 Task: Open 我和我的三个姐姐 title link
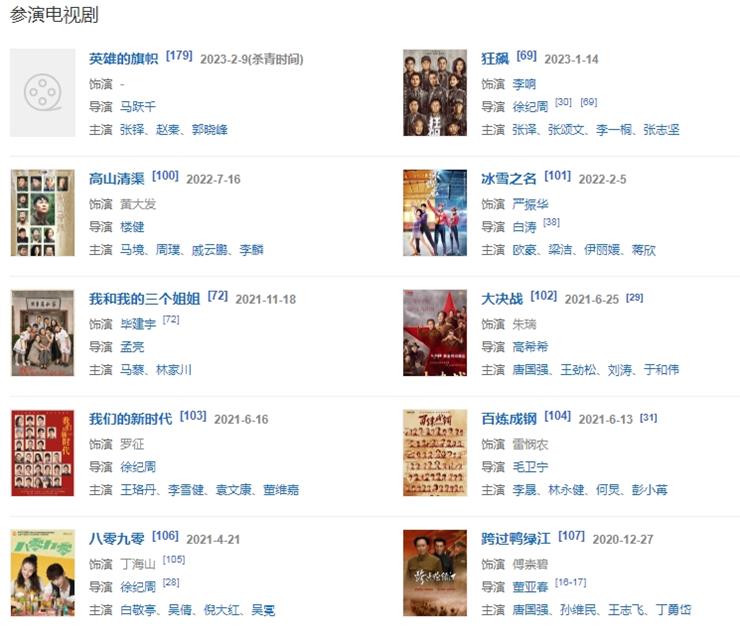(144, 299)
